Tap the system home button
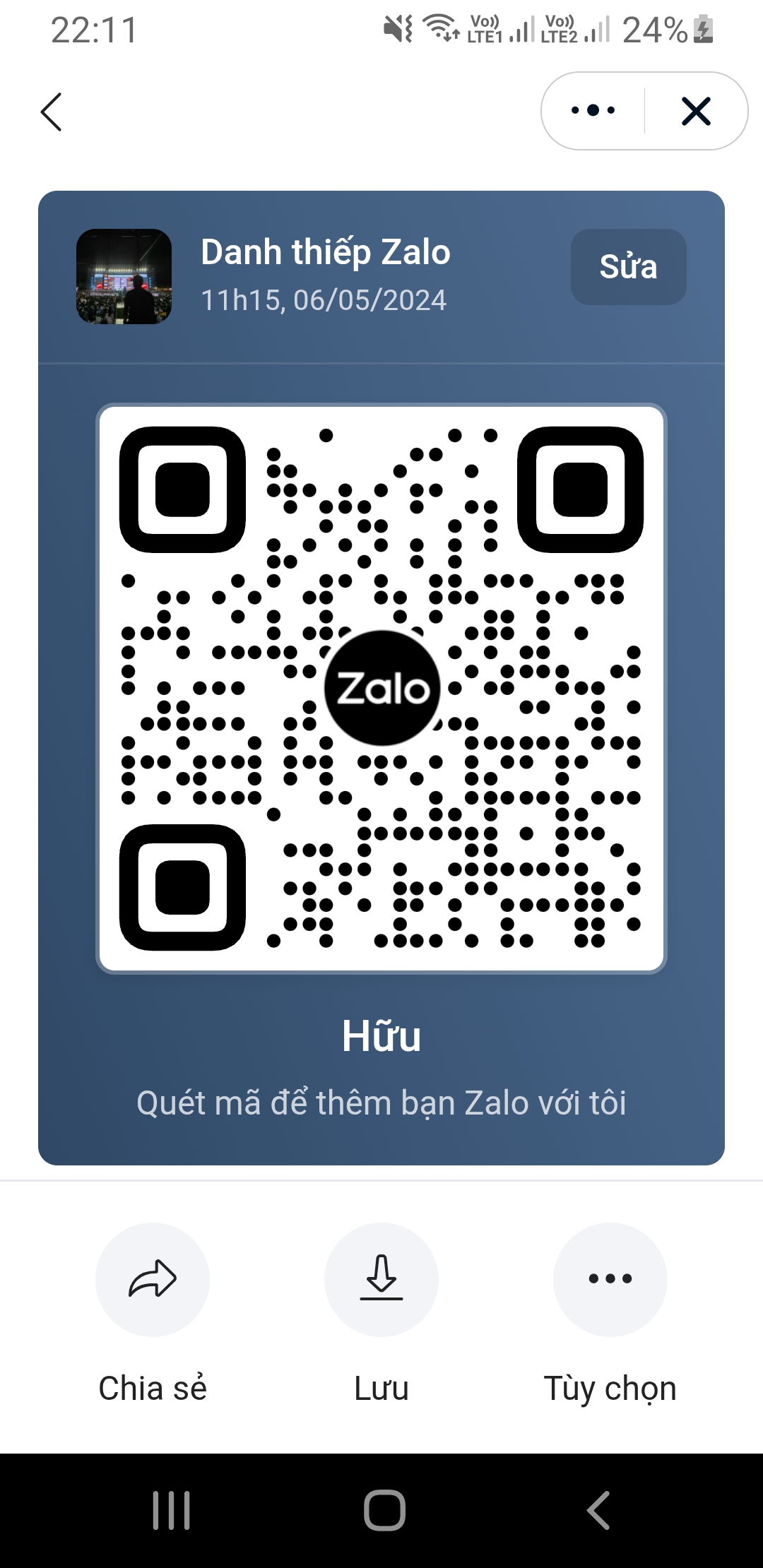763x1568 pixels. [384, 1511]
